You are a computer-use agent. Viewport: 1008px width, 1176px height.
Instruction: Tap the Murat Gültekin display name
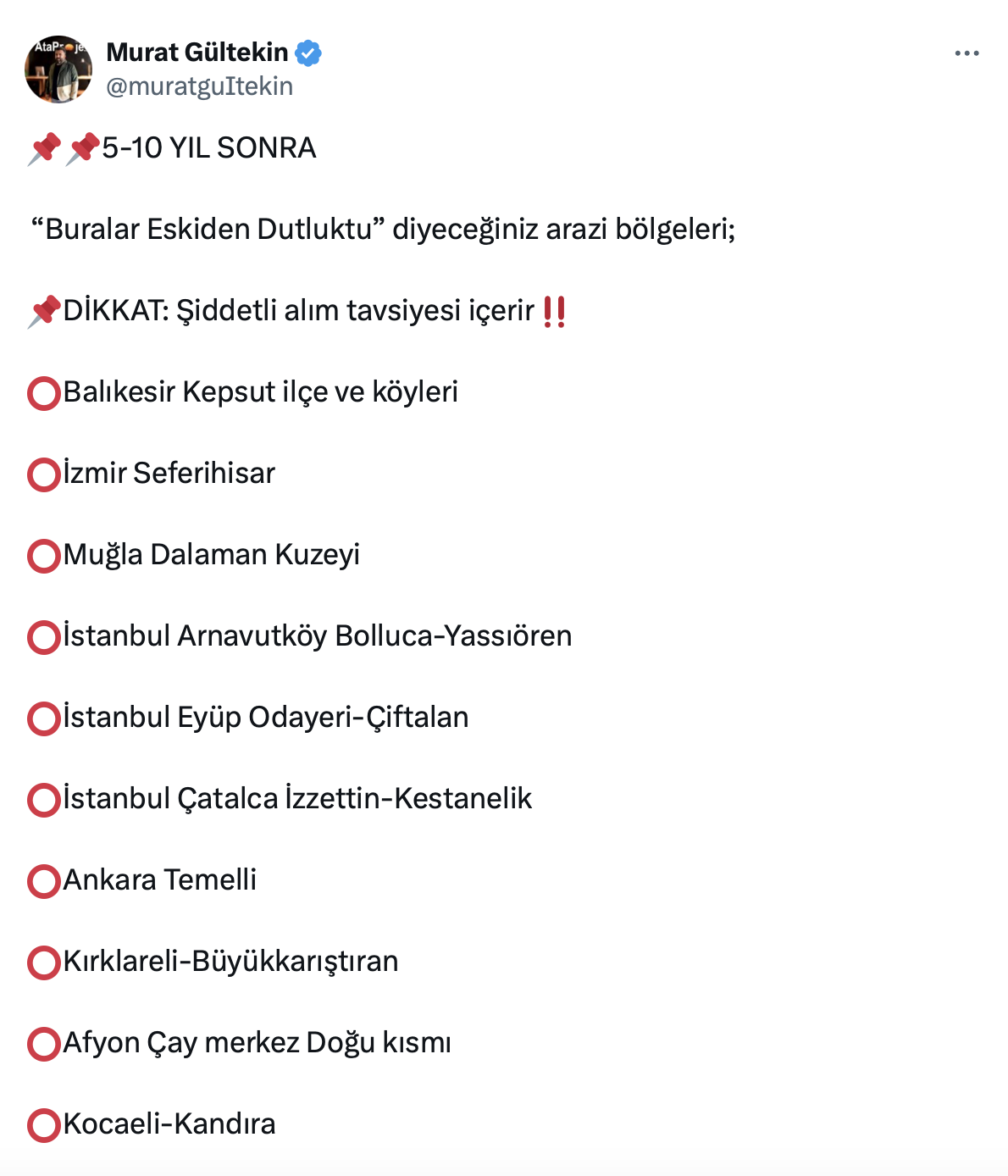coord(197,53)
